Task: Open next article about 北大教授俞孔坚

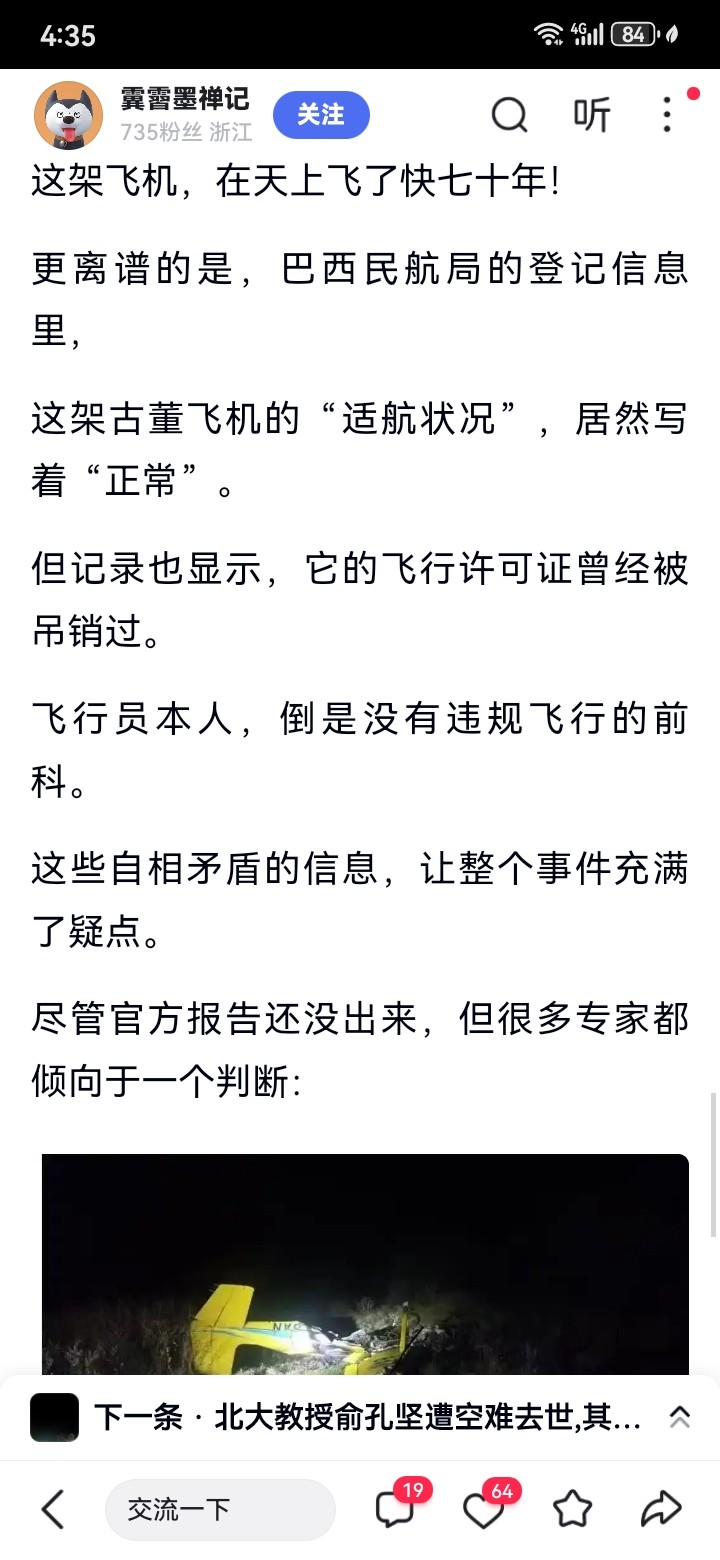Action: 365,1417
